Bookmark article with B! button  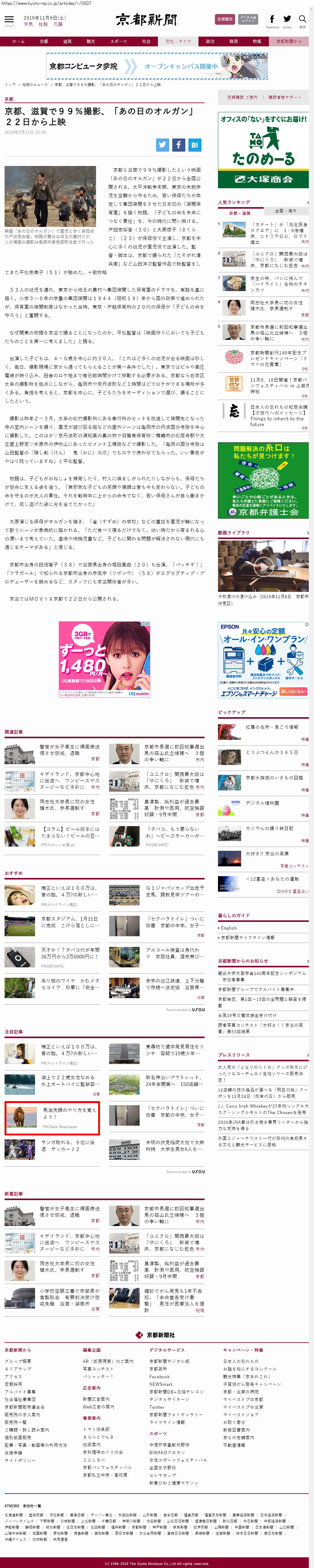[194, 145]
